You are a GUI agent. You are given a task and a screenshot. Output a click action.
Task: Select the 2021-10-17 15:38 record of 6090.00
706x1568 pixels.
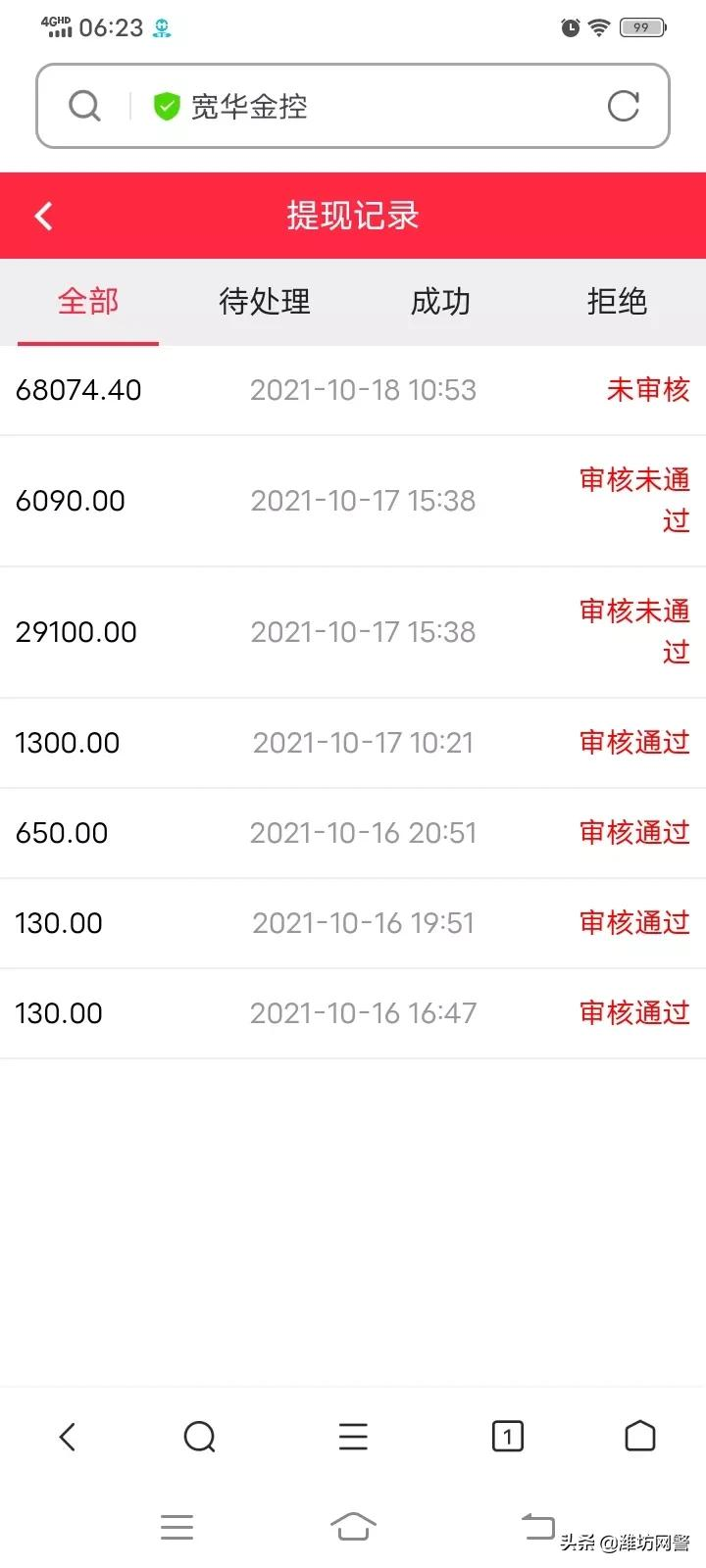point(353,500)
